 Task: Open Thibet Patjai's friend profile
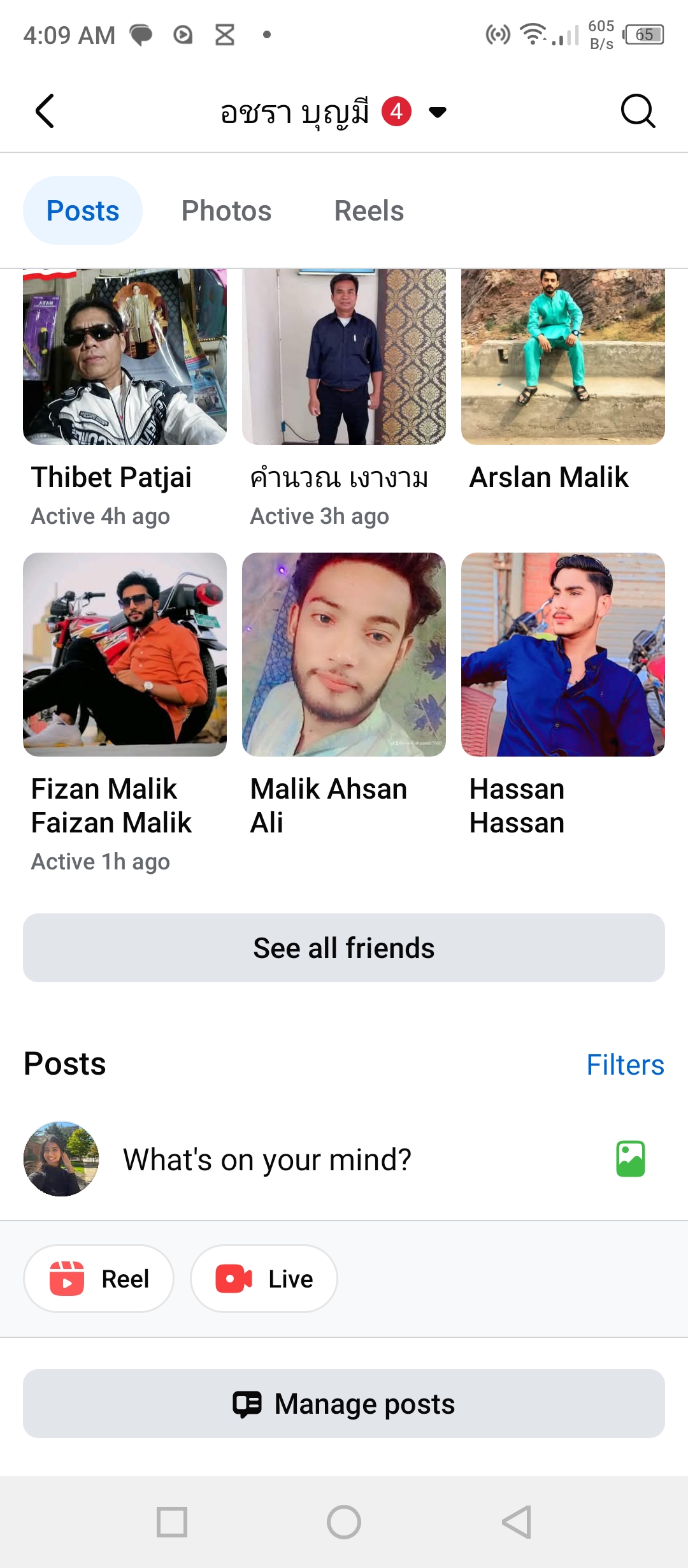click(x=125, y=357)
